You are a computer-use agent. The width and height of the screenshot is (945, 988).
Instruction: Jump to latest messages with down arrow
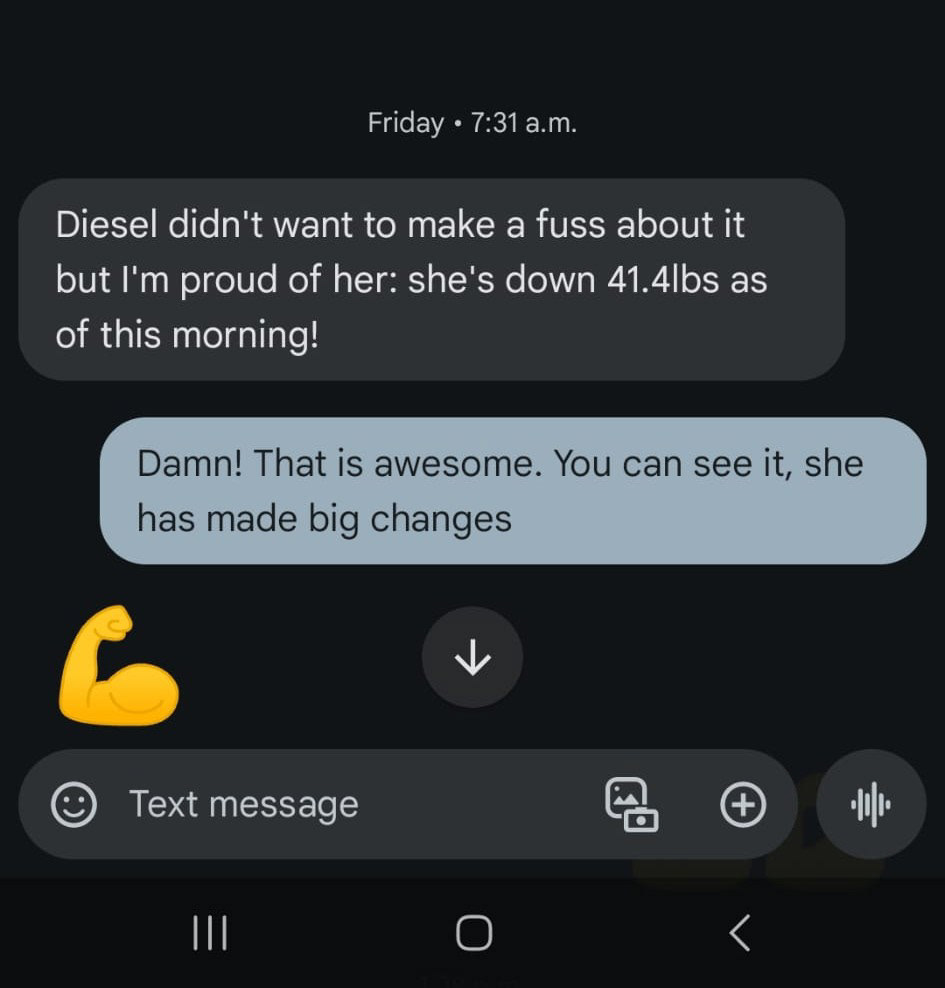click(472, 657)
